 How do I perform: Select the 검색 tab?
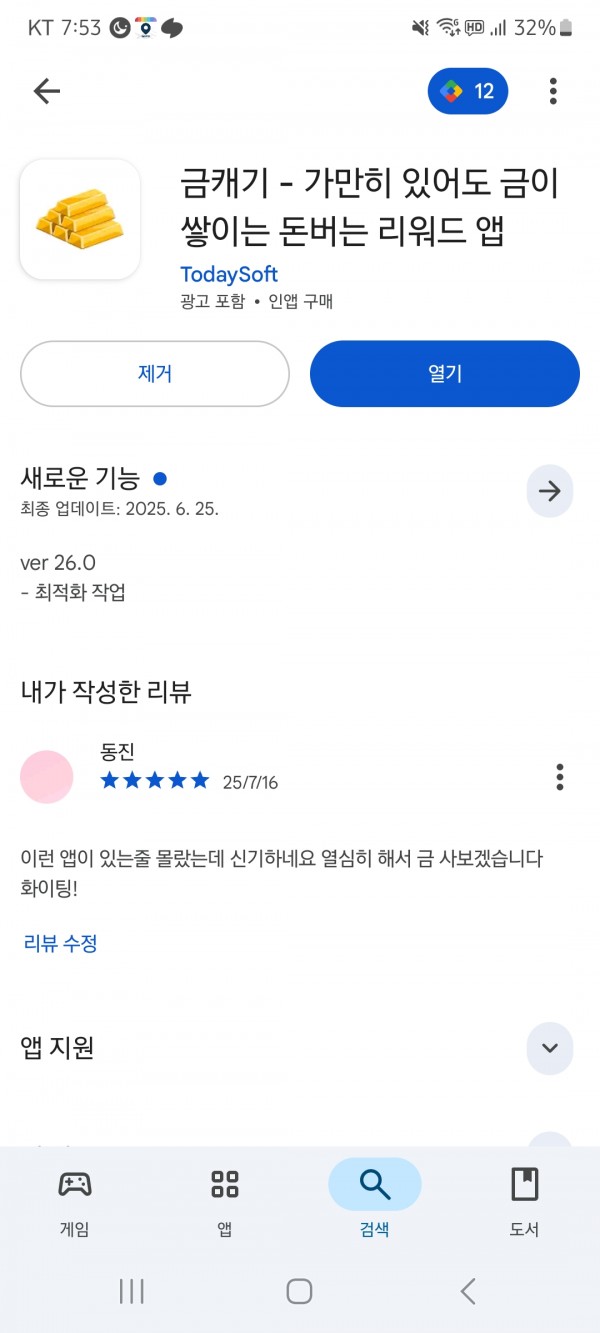375,1202
